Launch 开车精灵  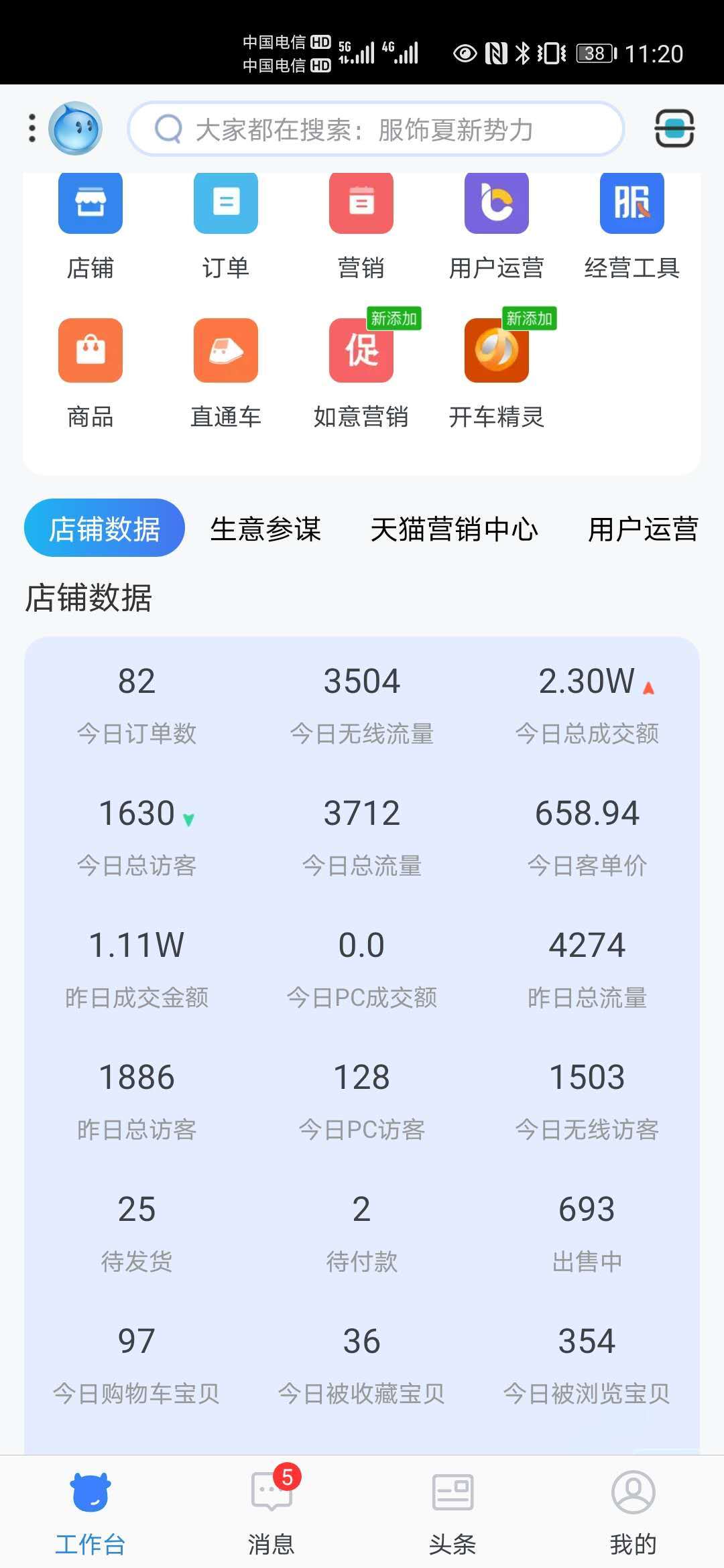[497, 351]
